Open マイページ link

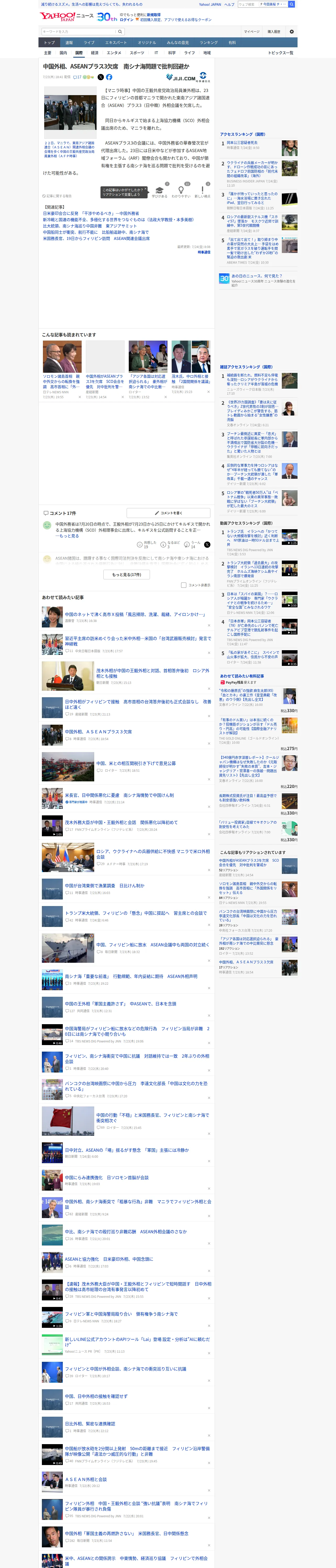click(251, 32)
